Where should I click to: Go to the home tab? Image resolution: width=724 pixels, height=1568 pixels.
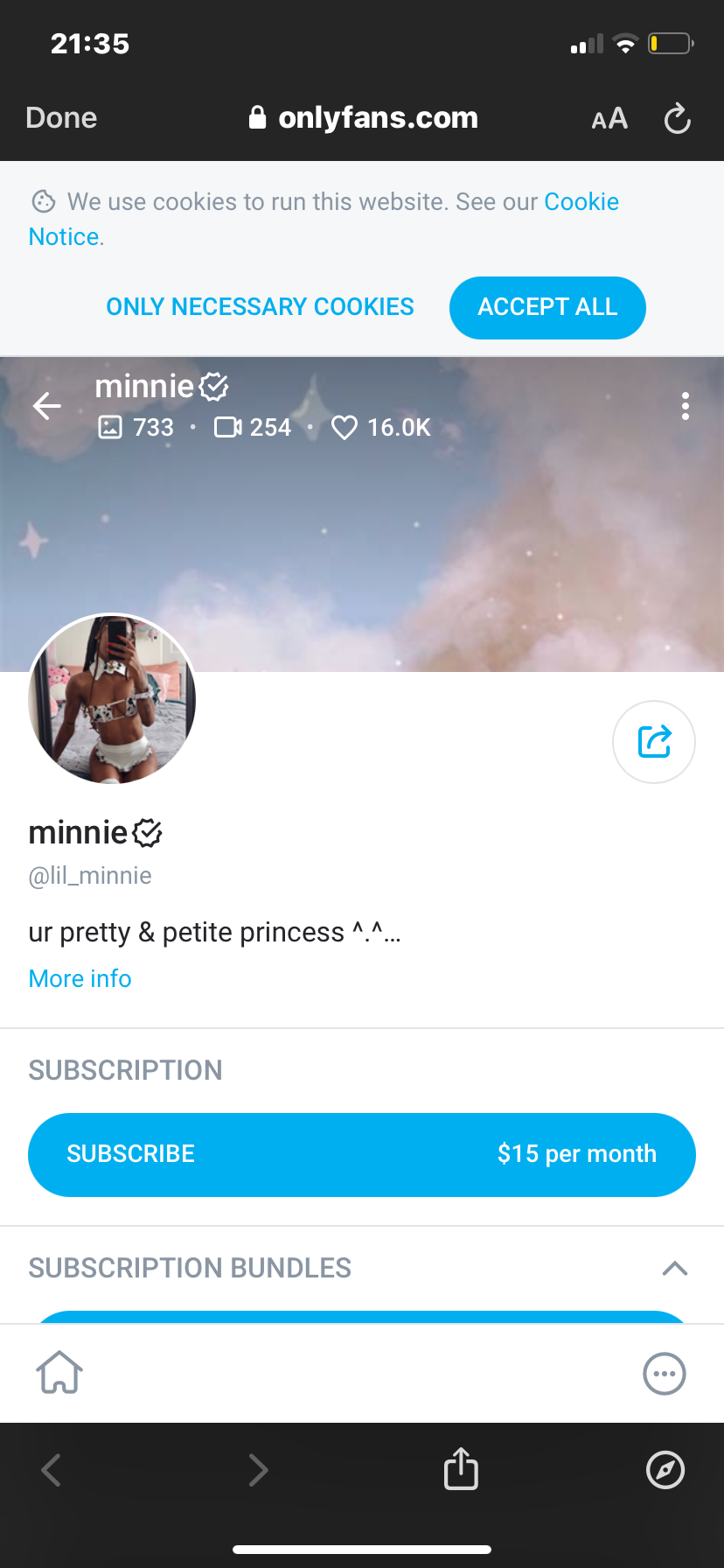click(59, 1373)
